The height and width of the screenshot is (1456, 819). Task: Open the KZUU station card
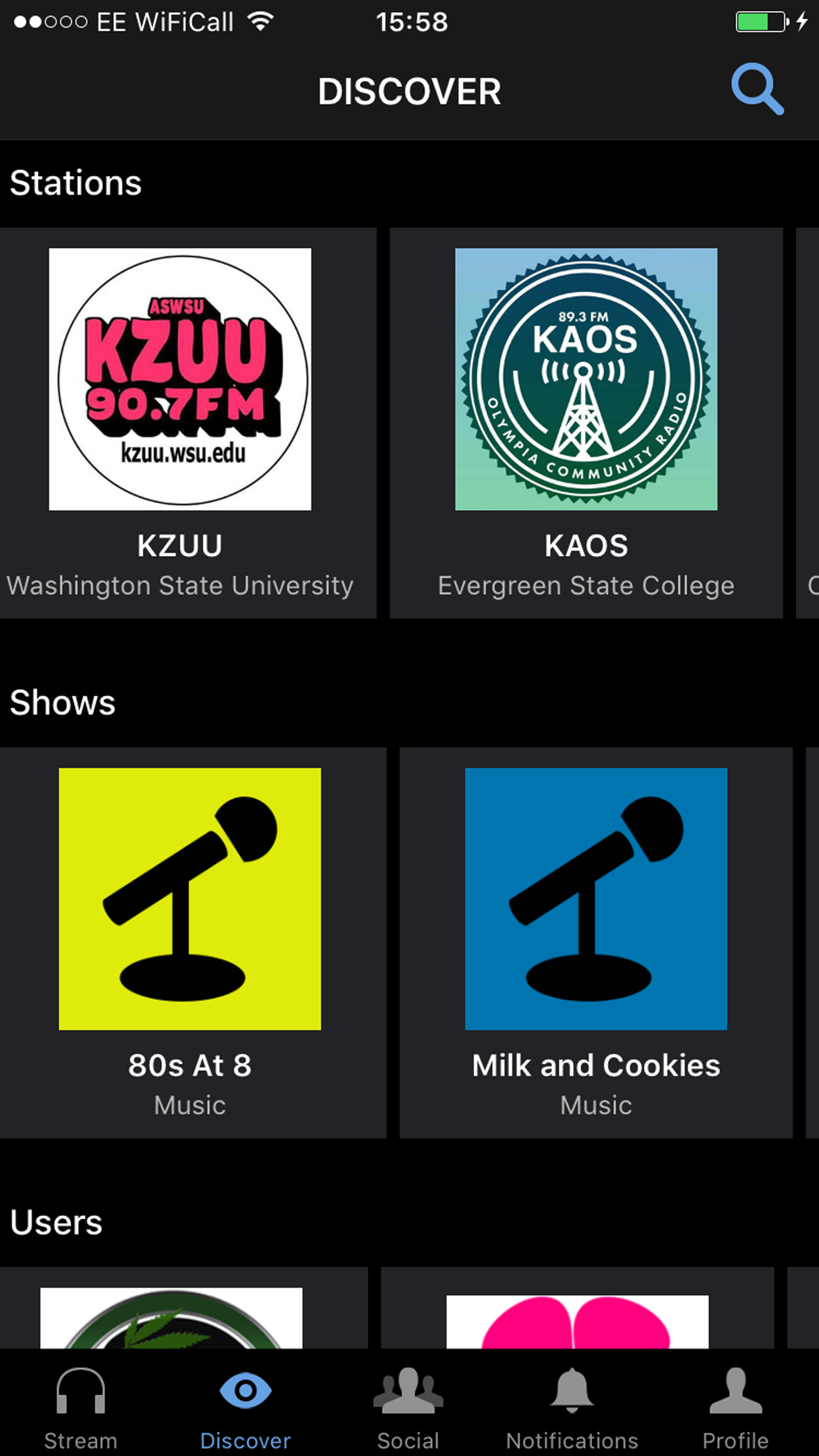(180, 422)
